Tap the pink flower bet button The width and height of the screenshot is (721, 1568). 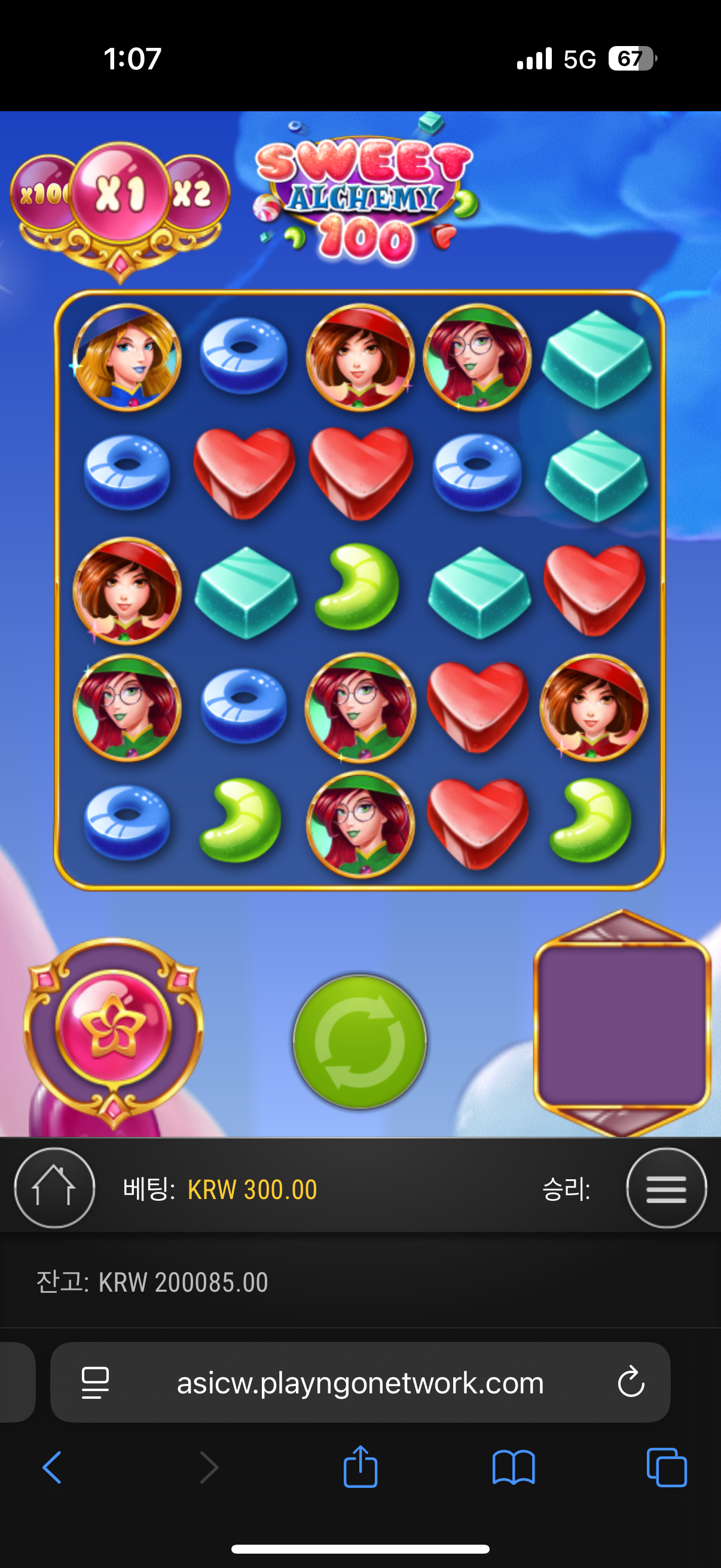click(x=113, y=1027)
